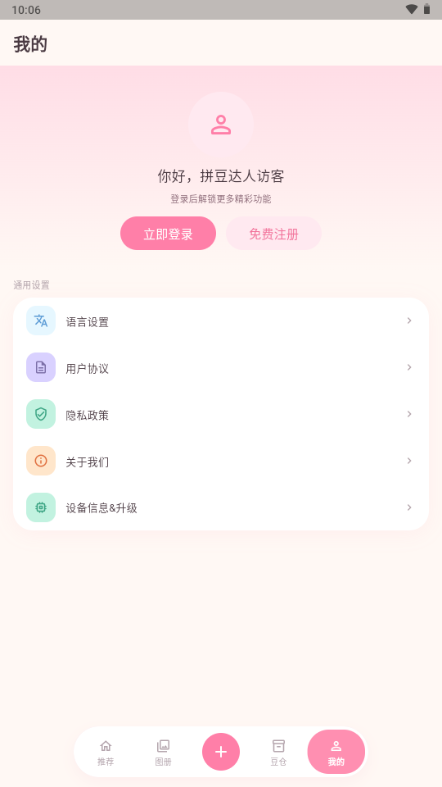Switch to the 推荐 tab

(105, 752)
